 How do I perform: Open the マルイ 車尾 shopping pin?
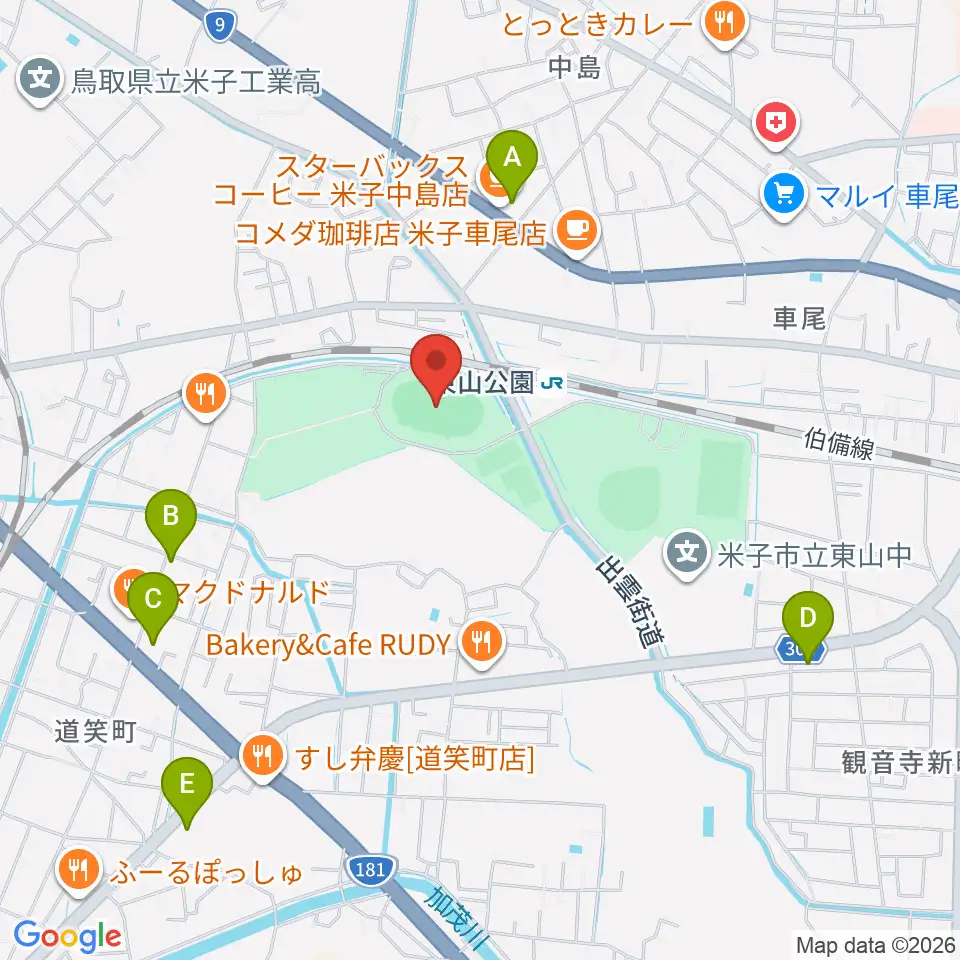coord(785,197)
